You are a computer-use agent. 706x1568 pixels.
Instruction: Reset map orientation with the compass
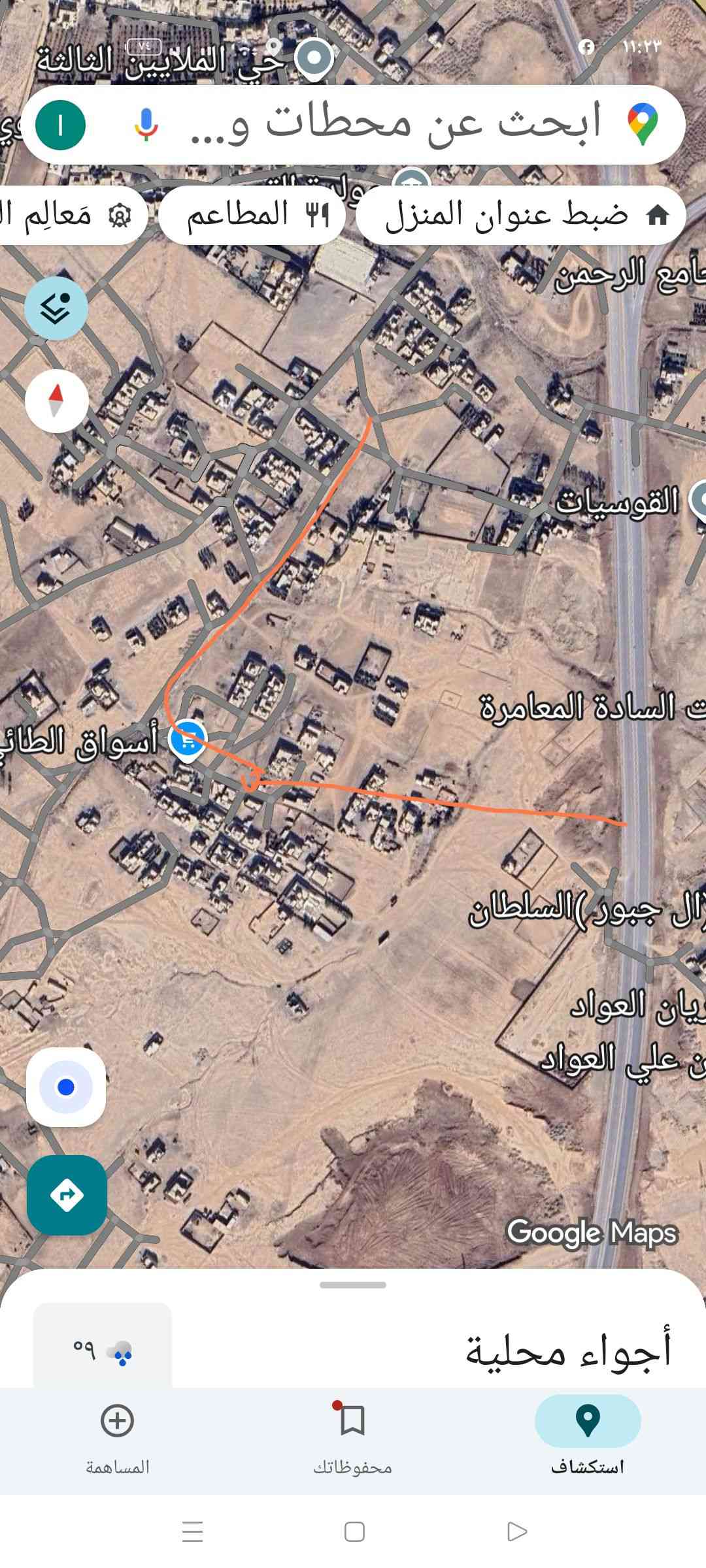pyautogui.click(x=57, y=400)
